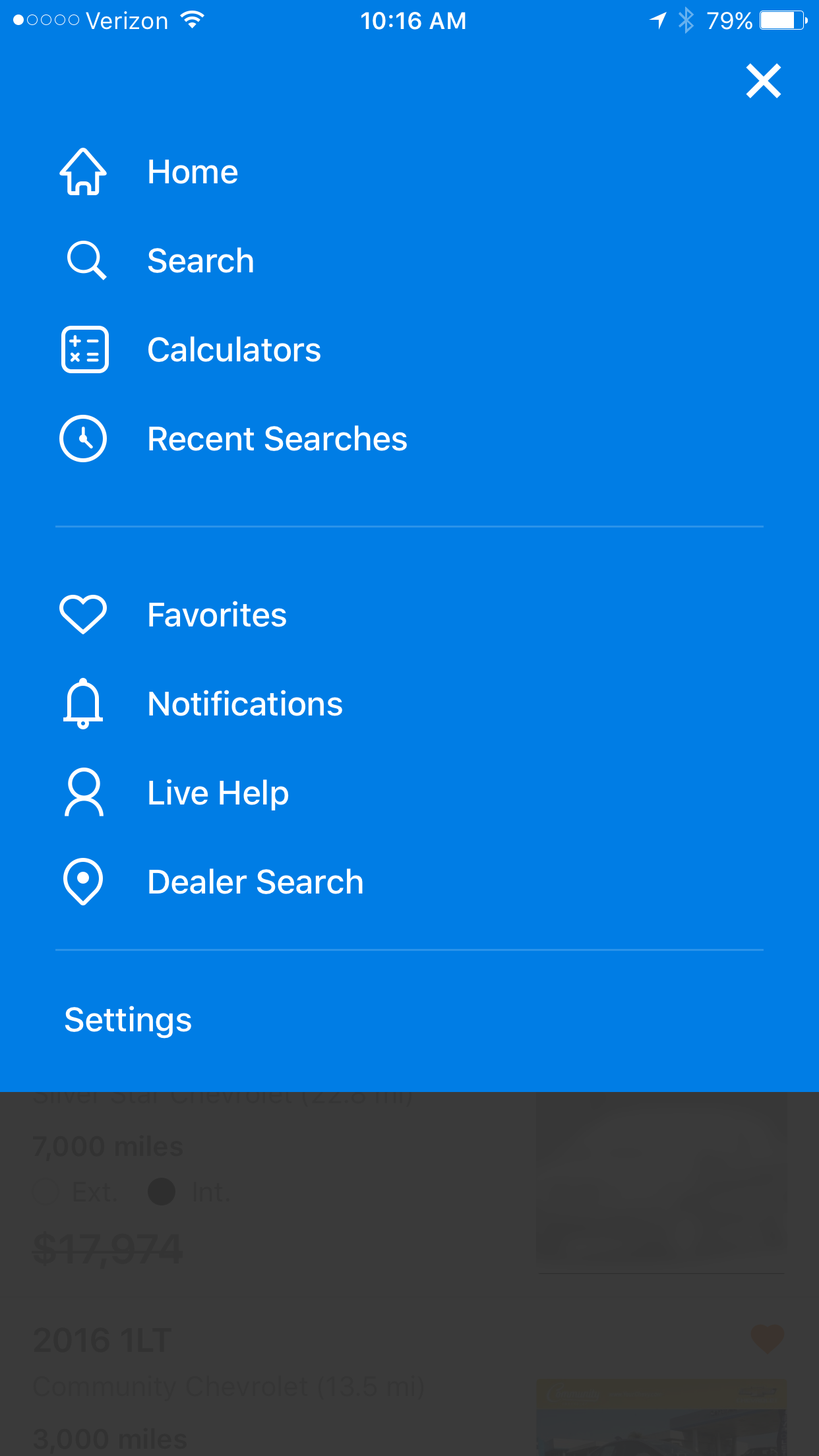Close the navigation menu
This screenshot has width=819, height=1456.
click(763, 81)
